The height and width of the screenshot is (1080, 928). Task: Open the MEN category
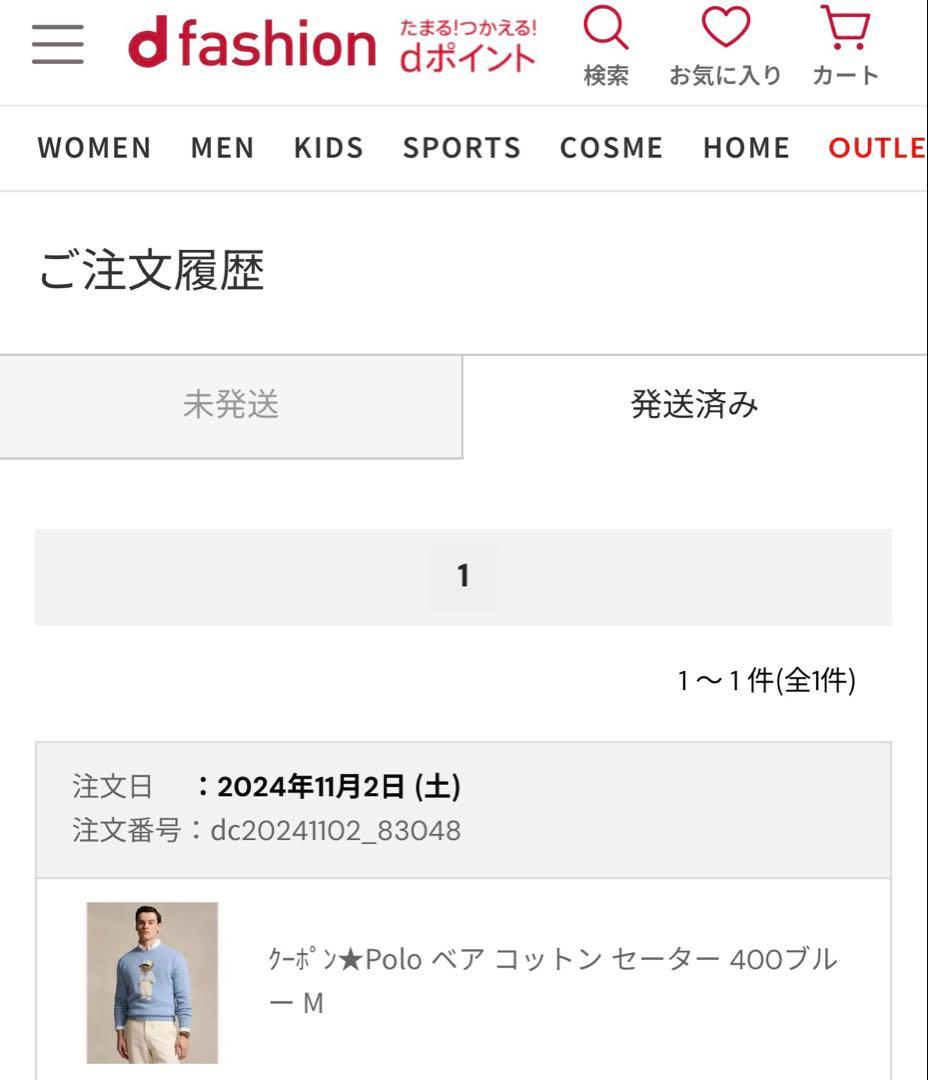pos(222,148)
